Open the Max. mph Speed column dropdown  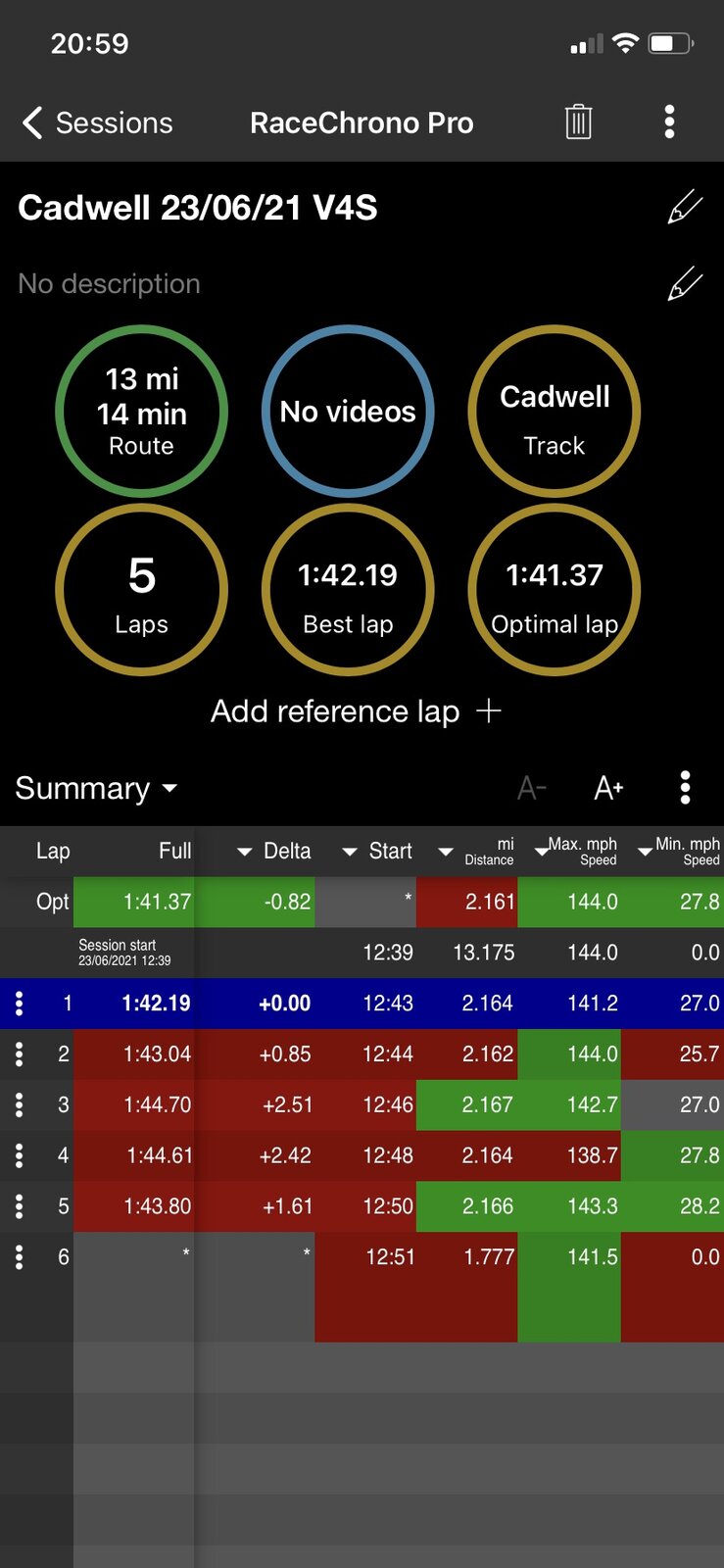coord(541,852)
